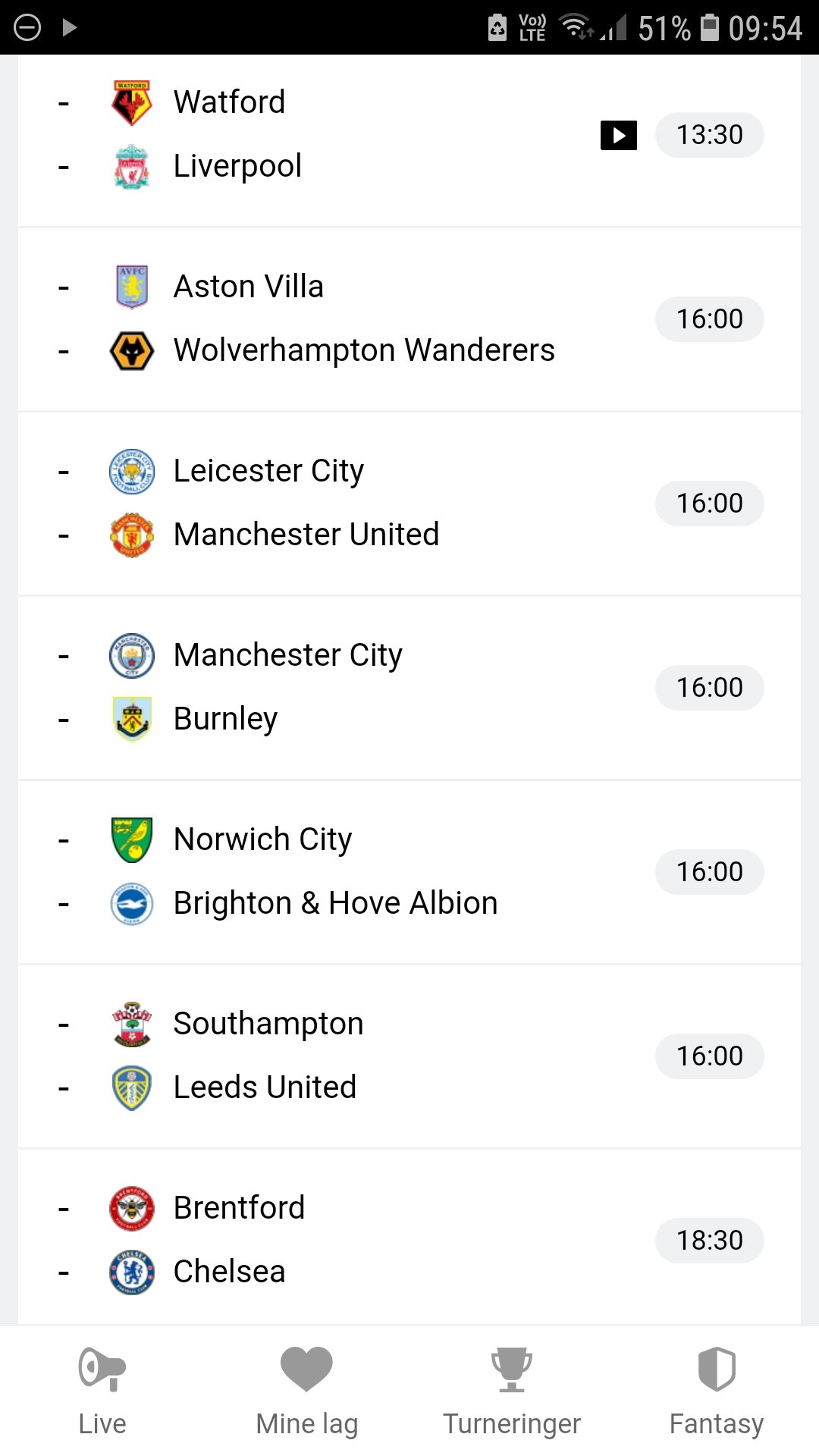The image size is (819, 1456).
Task: Open the Turneringer tab
Action: click(512, 1392)
